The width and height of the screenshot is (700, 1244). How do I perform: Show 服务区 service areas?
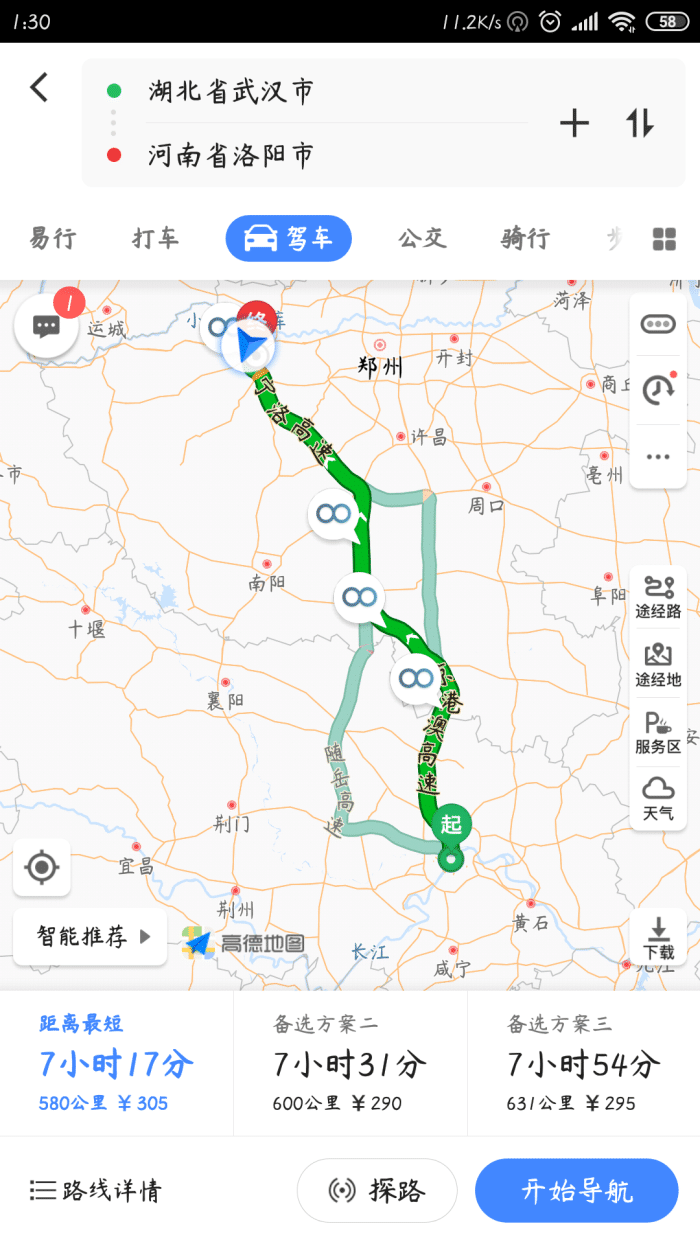click(x=658, y=732)
